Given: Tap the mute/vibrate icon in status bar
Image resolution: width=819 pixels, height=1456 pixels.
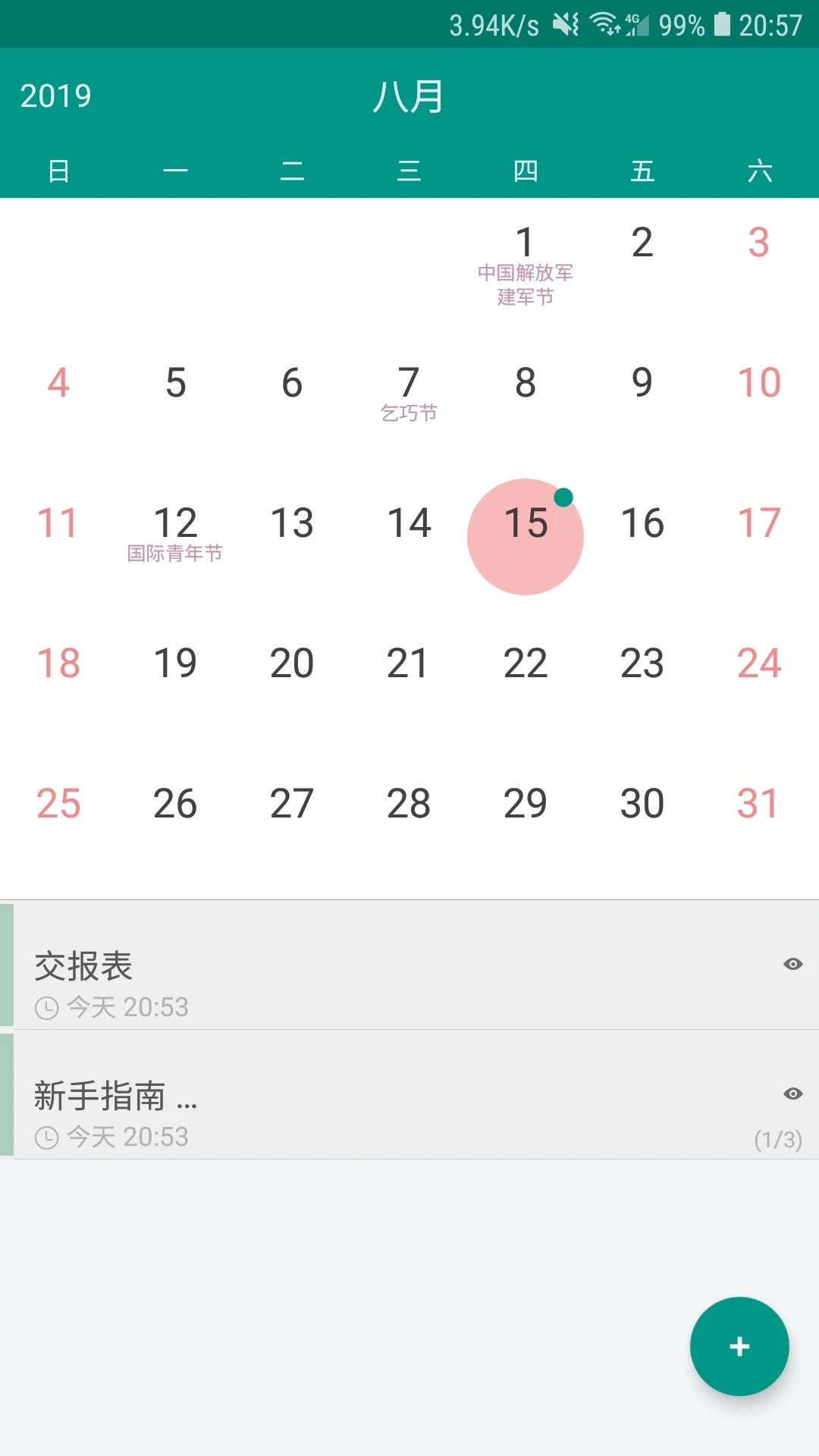Looking at the screenshot, I should pos(565,23).
